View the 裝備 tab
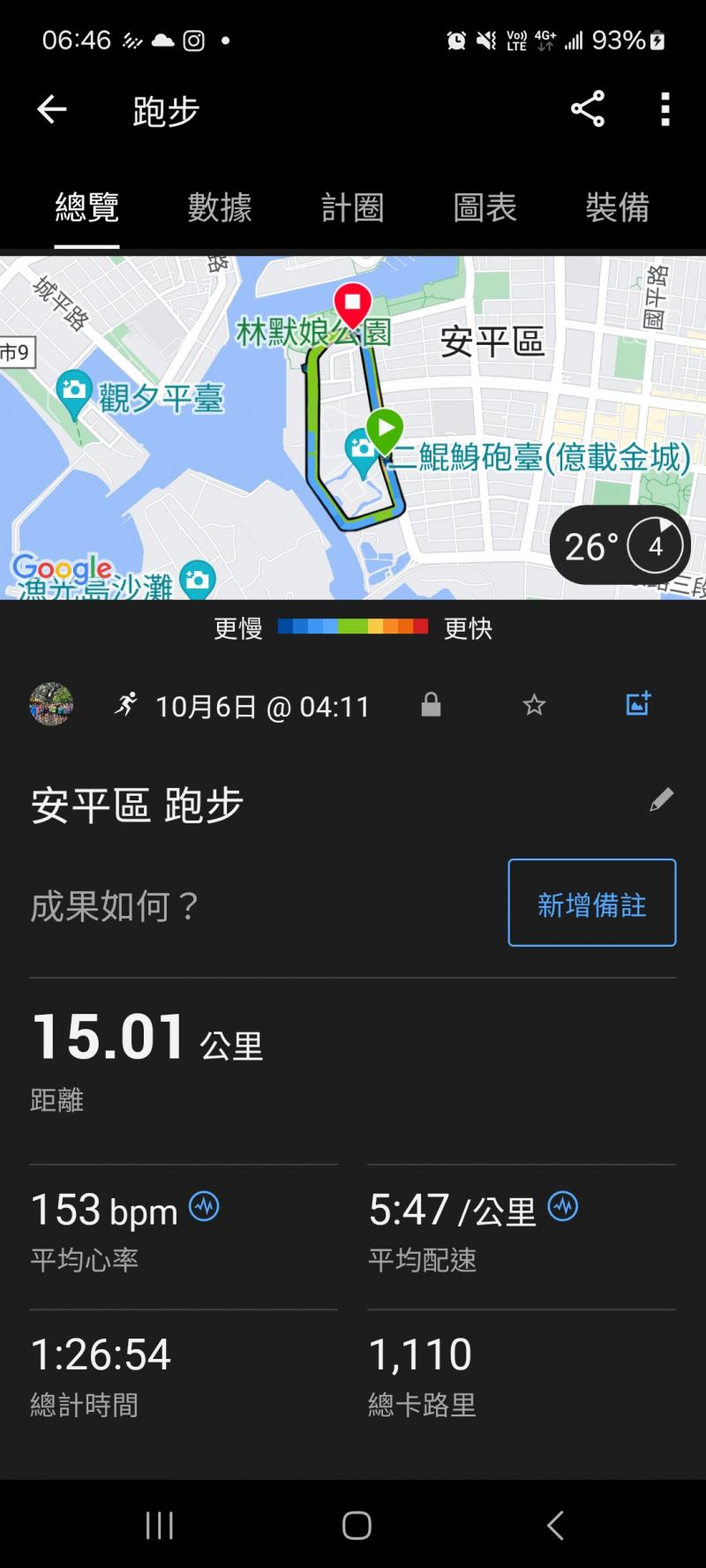The image size is (706, 1568). (617, 208)
